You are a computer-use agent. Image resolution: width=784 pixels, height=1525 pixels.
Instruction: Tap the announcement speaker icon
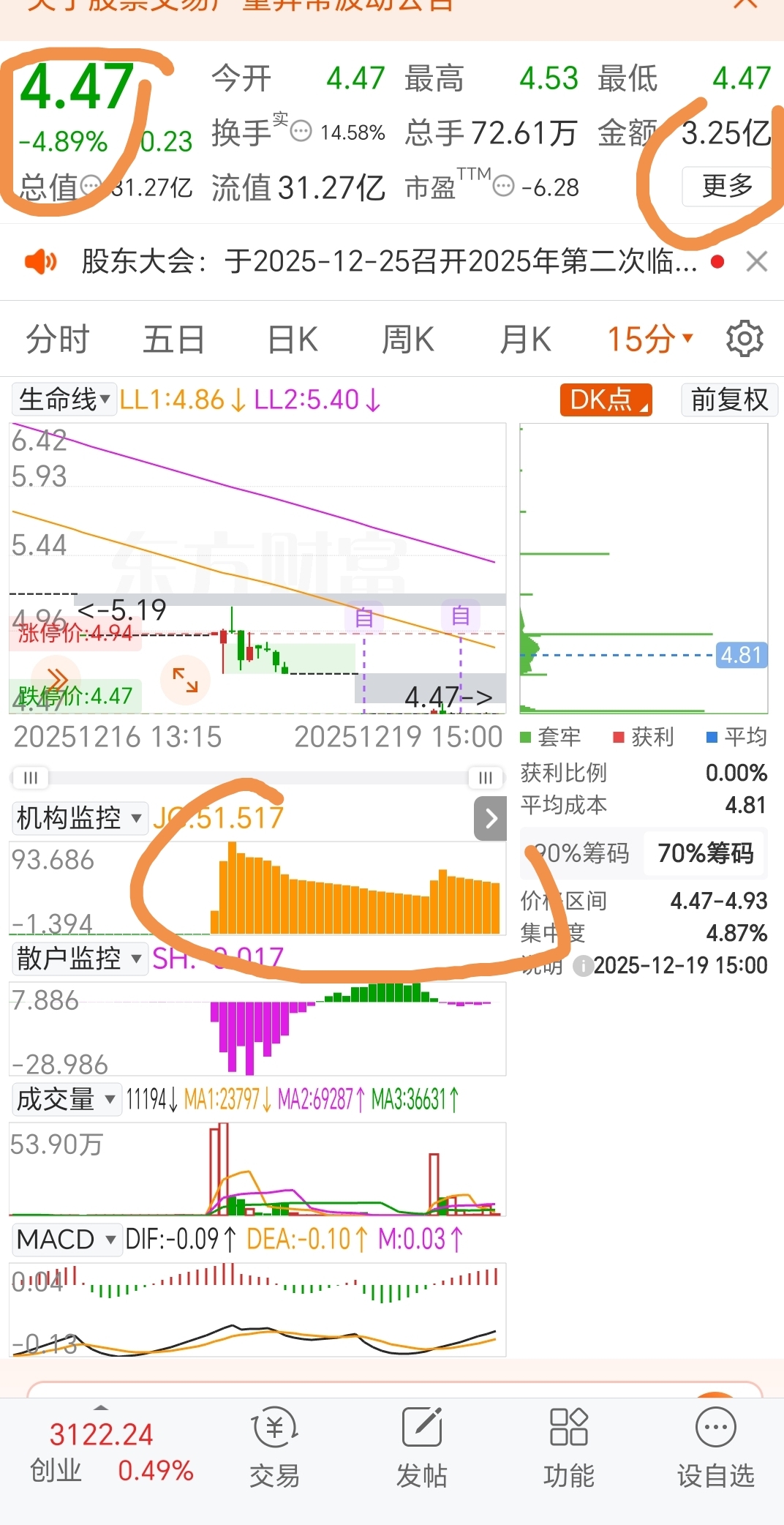[40, 261]
